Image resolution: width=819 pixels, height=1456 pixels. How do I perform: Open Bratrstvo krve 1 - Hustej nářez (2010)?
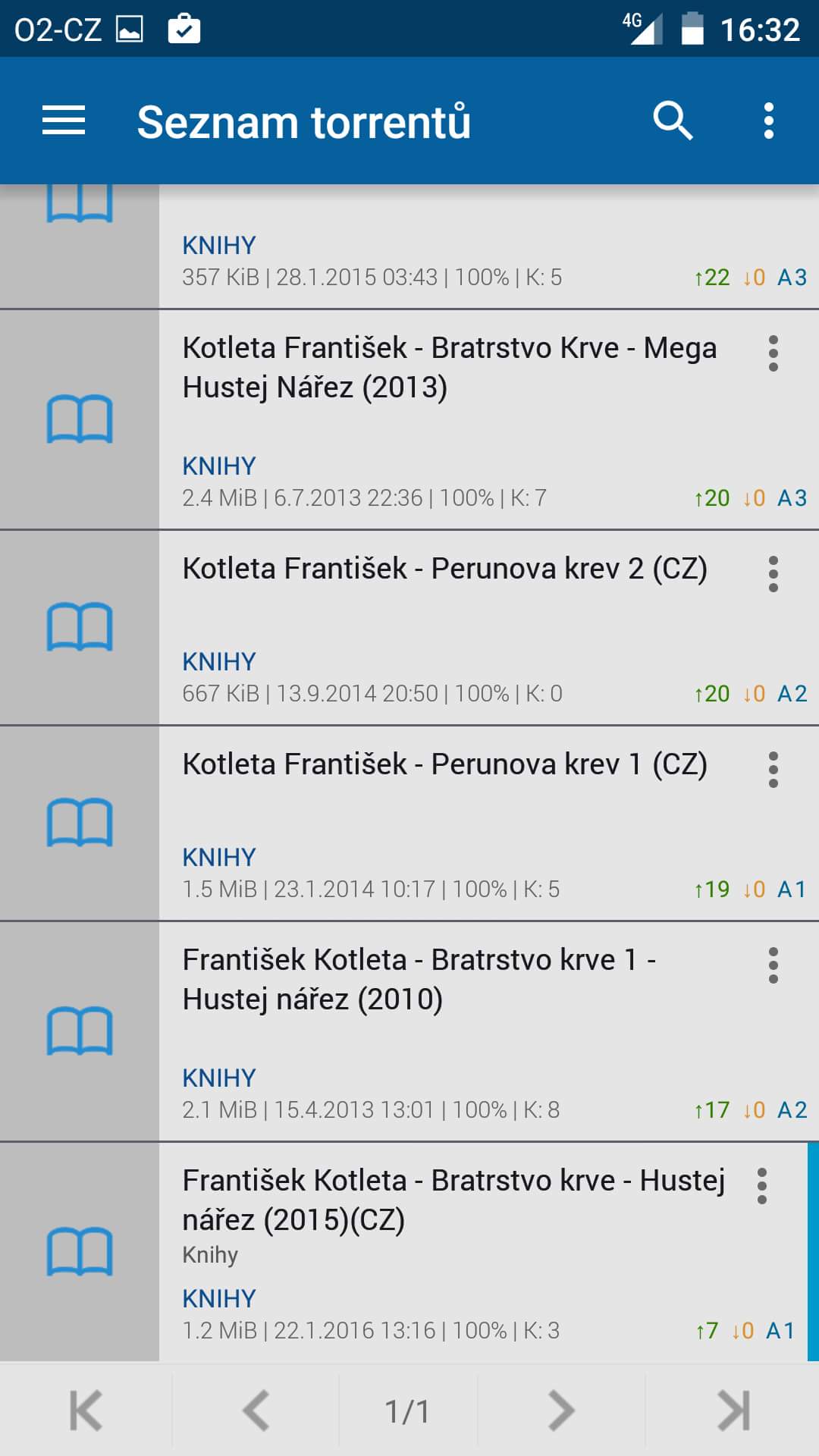click(x=409, y=1031)
